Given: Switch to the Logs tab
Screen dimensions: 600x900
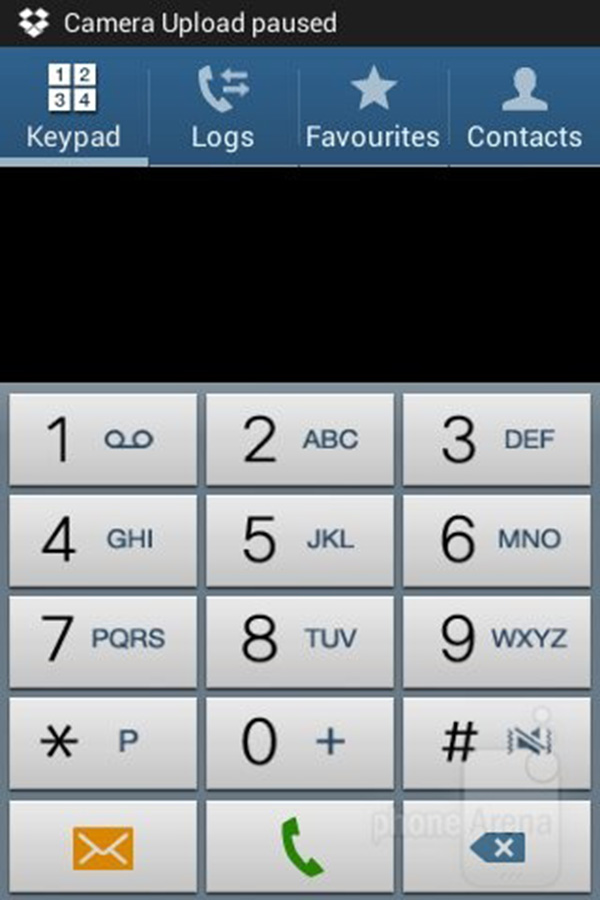Looking at the screenshot, I should [223, 108].
